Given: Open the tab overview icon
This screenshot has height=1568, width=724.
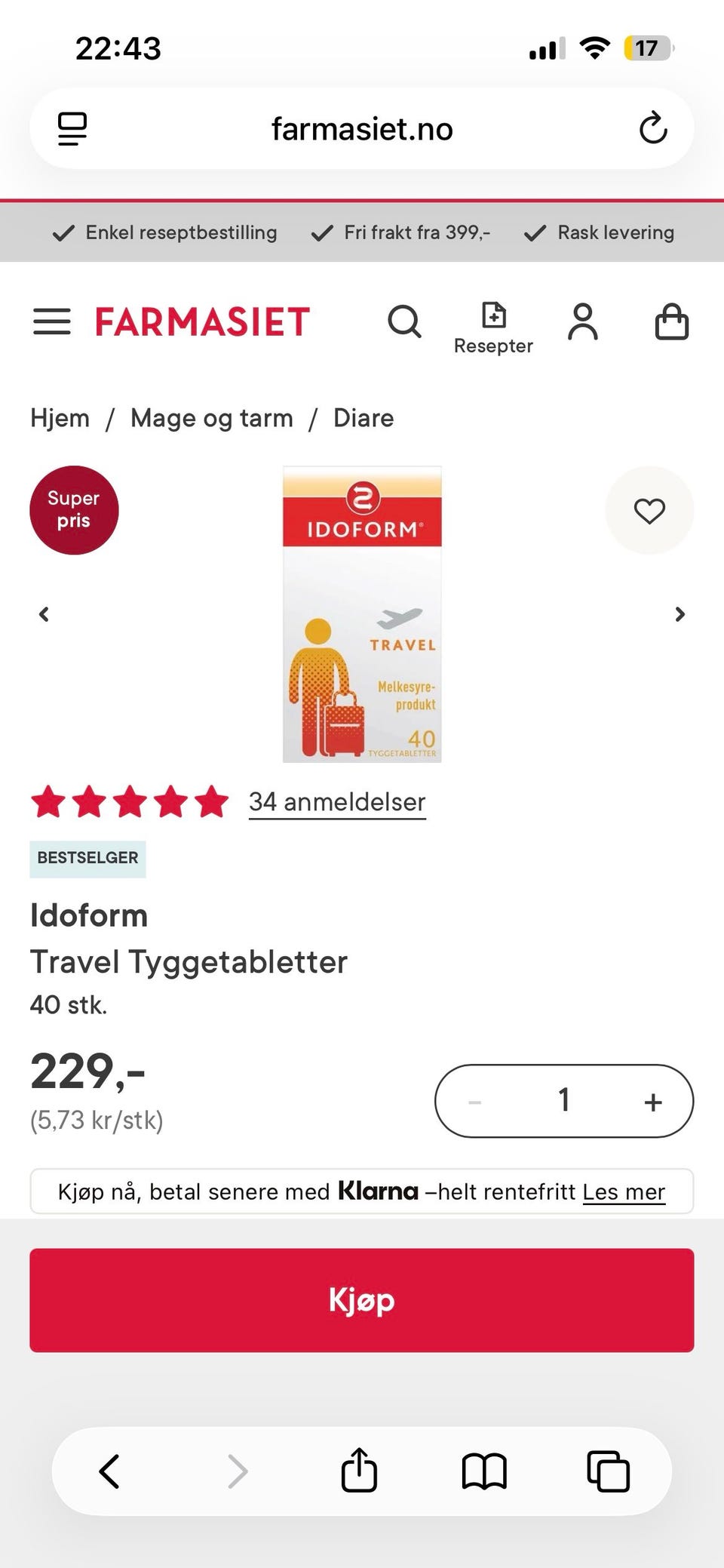Looking at the screenshot, I should tap(608, 1470).
